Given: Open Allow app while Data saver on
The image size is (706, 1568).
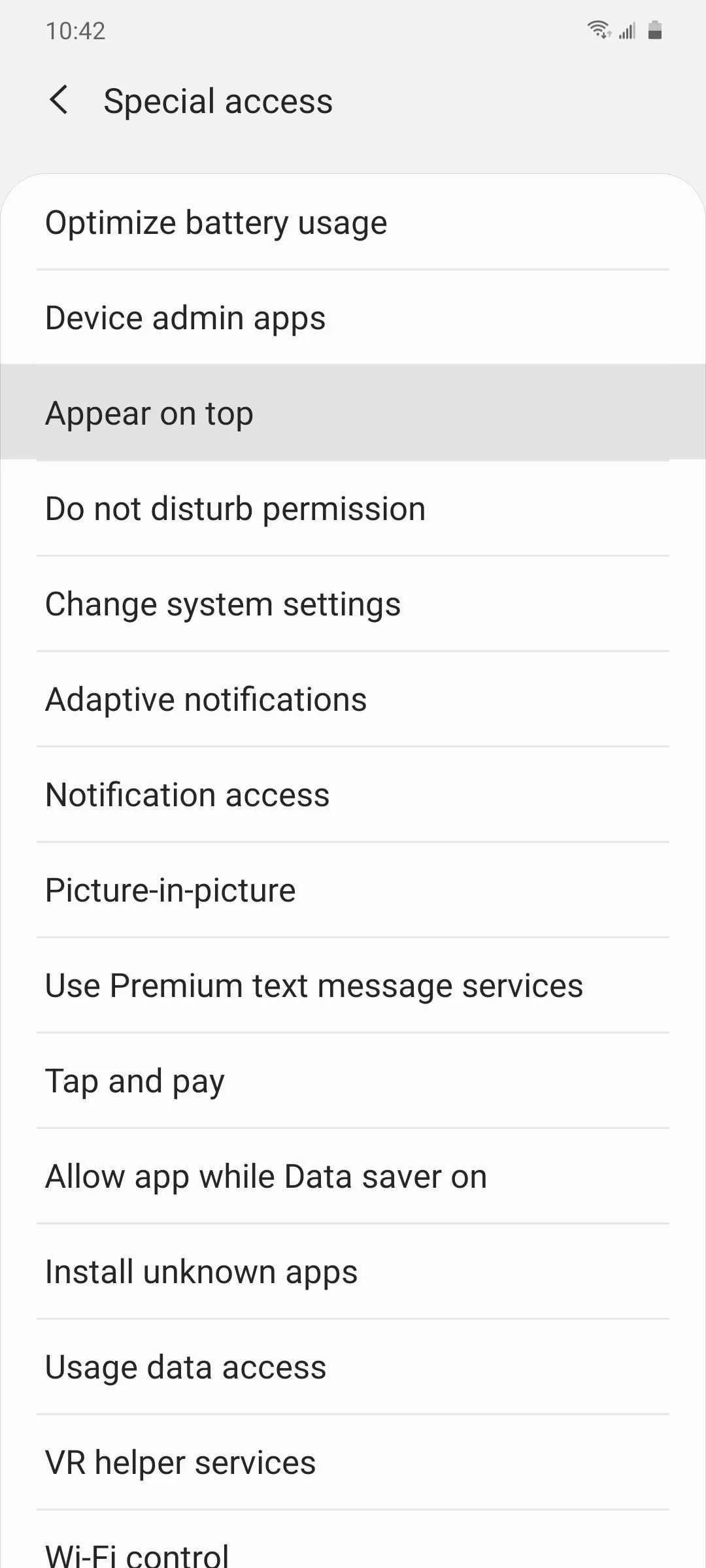Looking at the screenshot, I should 353,1176.
